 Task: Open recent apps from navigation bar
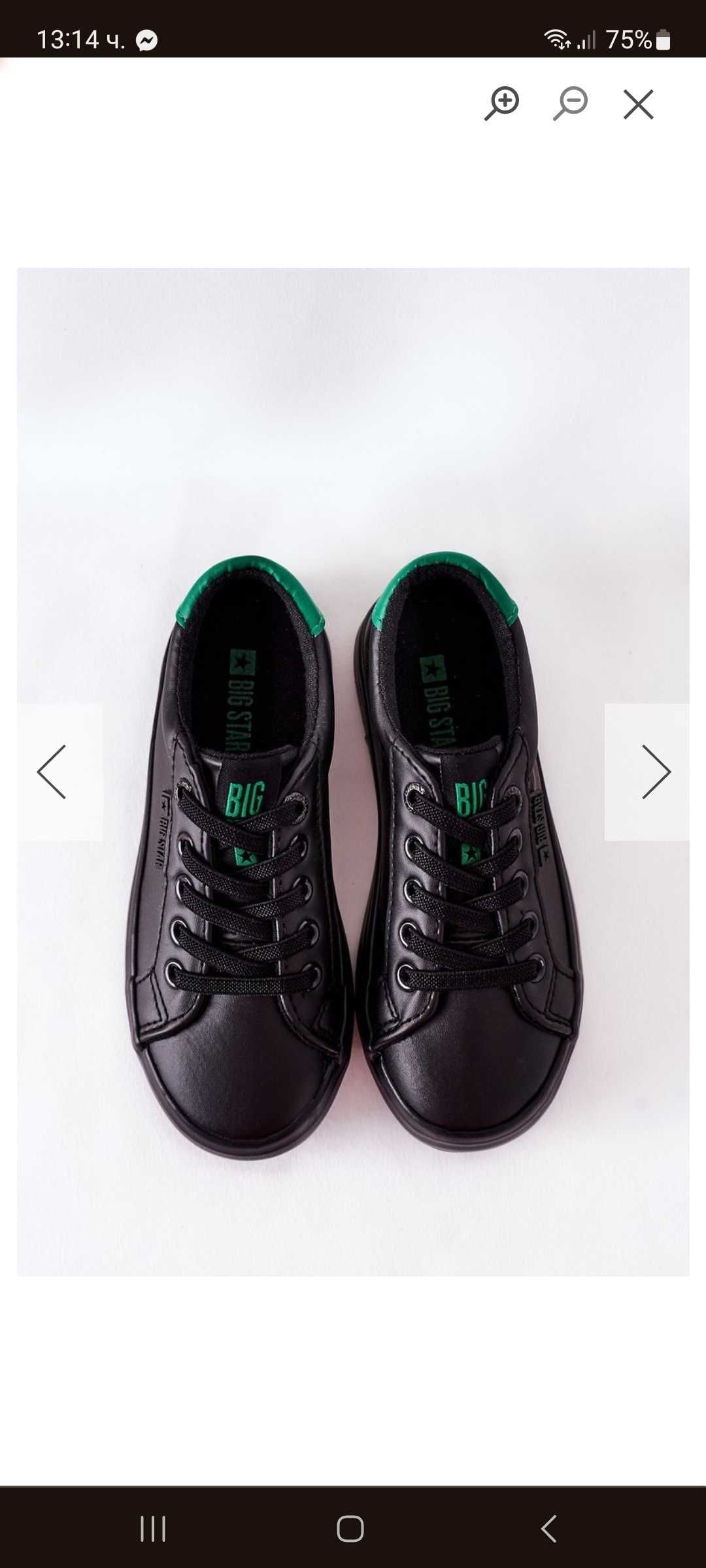point(153,1529)
